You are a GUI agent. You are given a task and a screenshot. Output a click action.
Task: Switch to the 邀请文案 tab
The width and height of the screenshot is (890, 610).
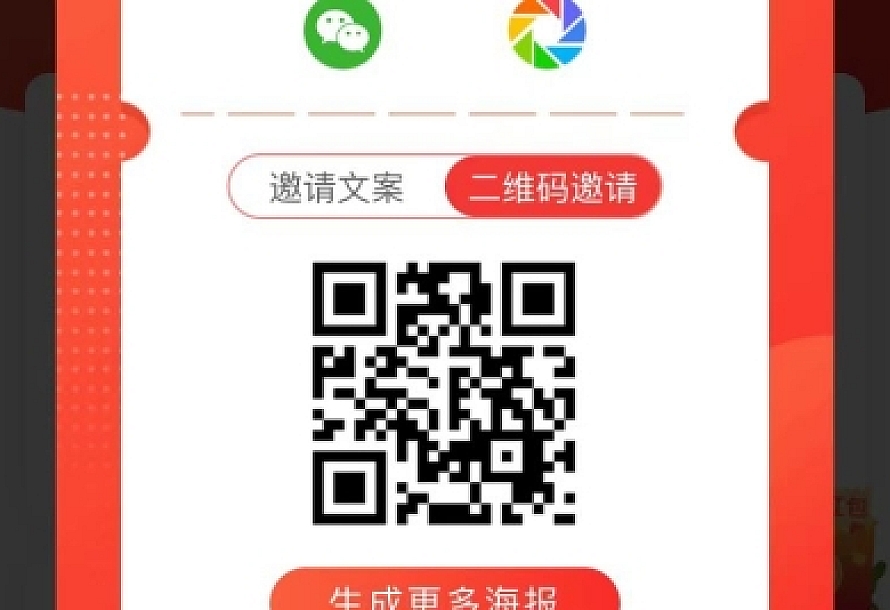tap(337, 187)
